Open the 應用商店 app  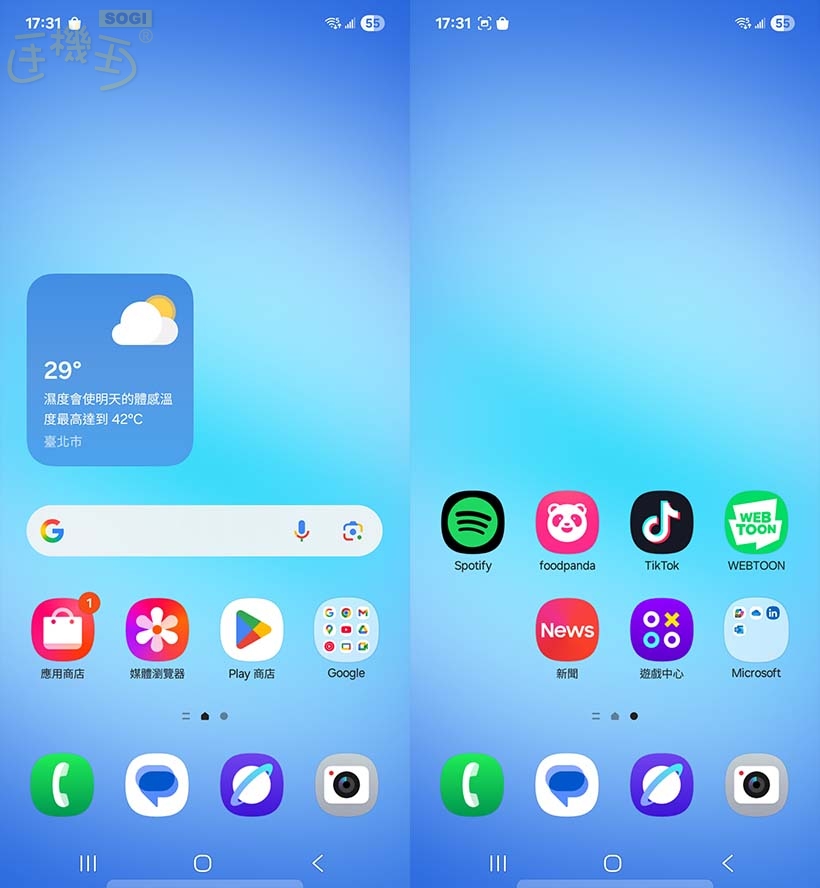click(63, 630)
